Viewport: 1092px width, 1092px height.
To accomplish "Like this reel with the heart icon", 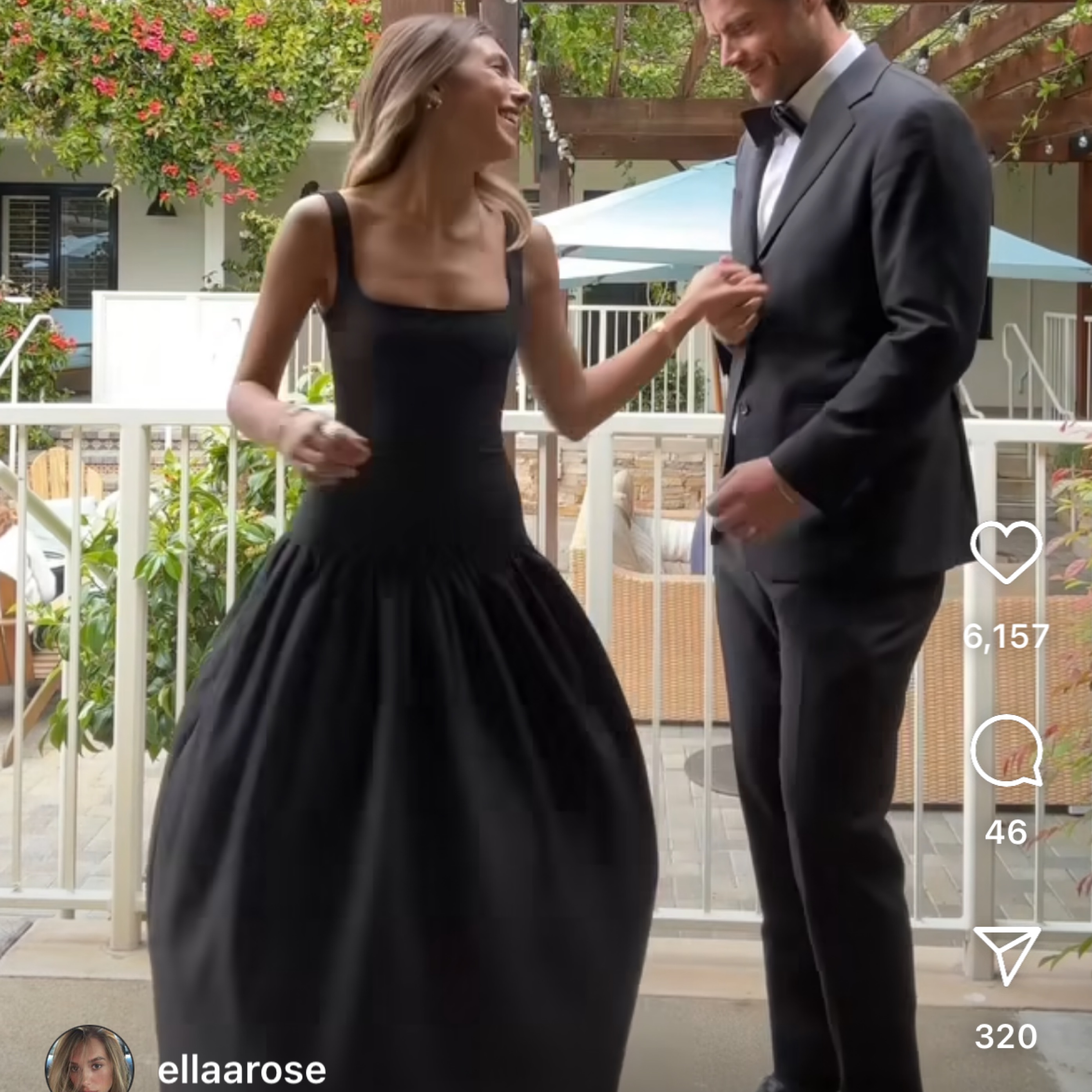I will [1006, 552].
